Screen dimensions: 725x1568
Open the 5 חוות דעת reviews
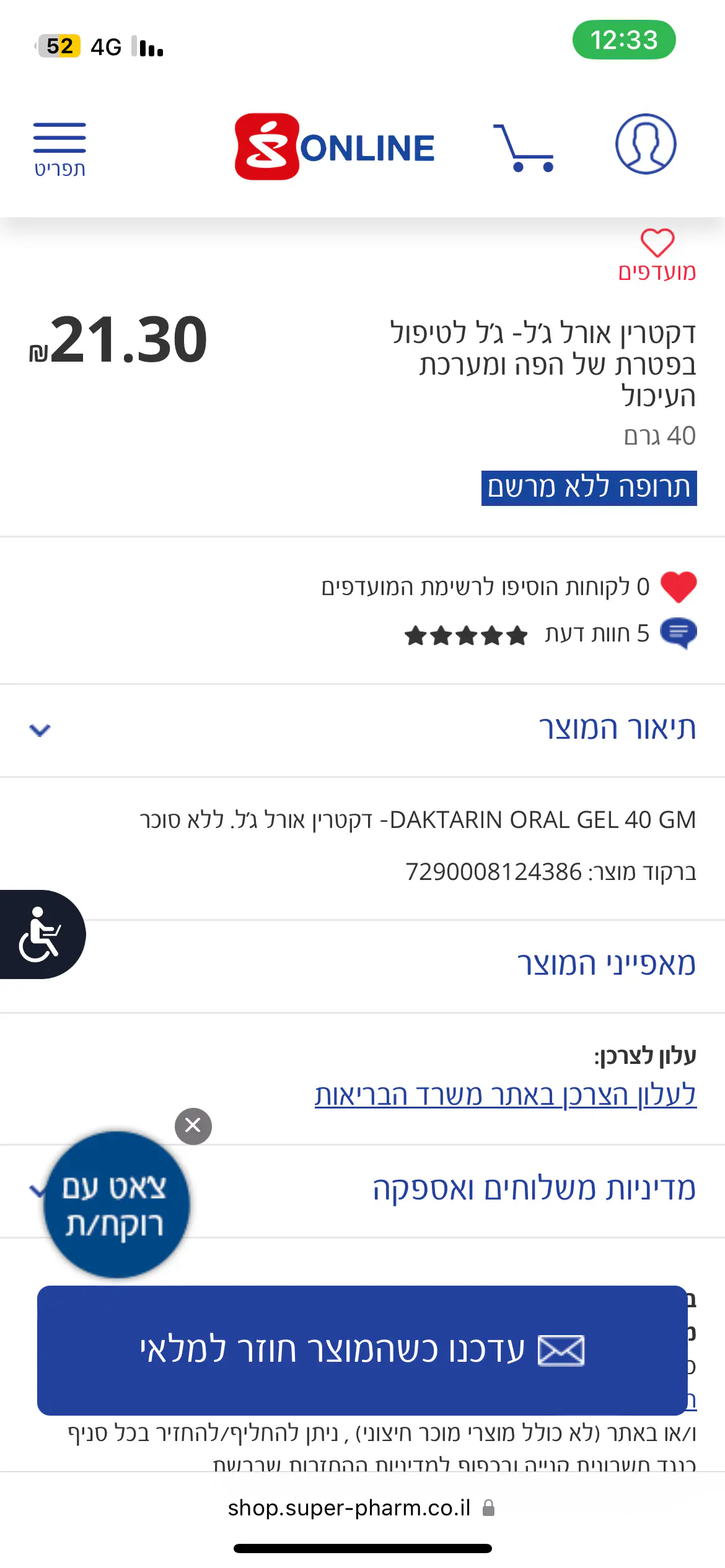tap(596, 634)
